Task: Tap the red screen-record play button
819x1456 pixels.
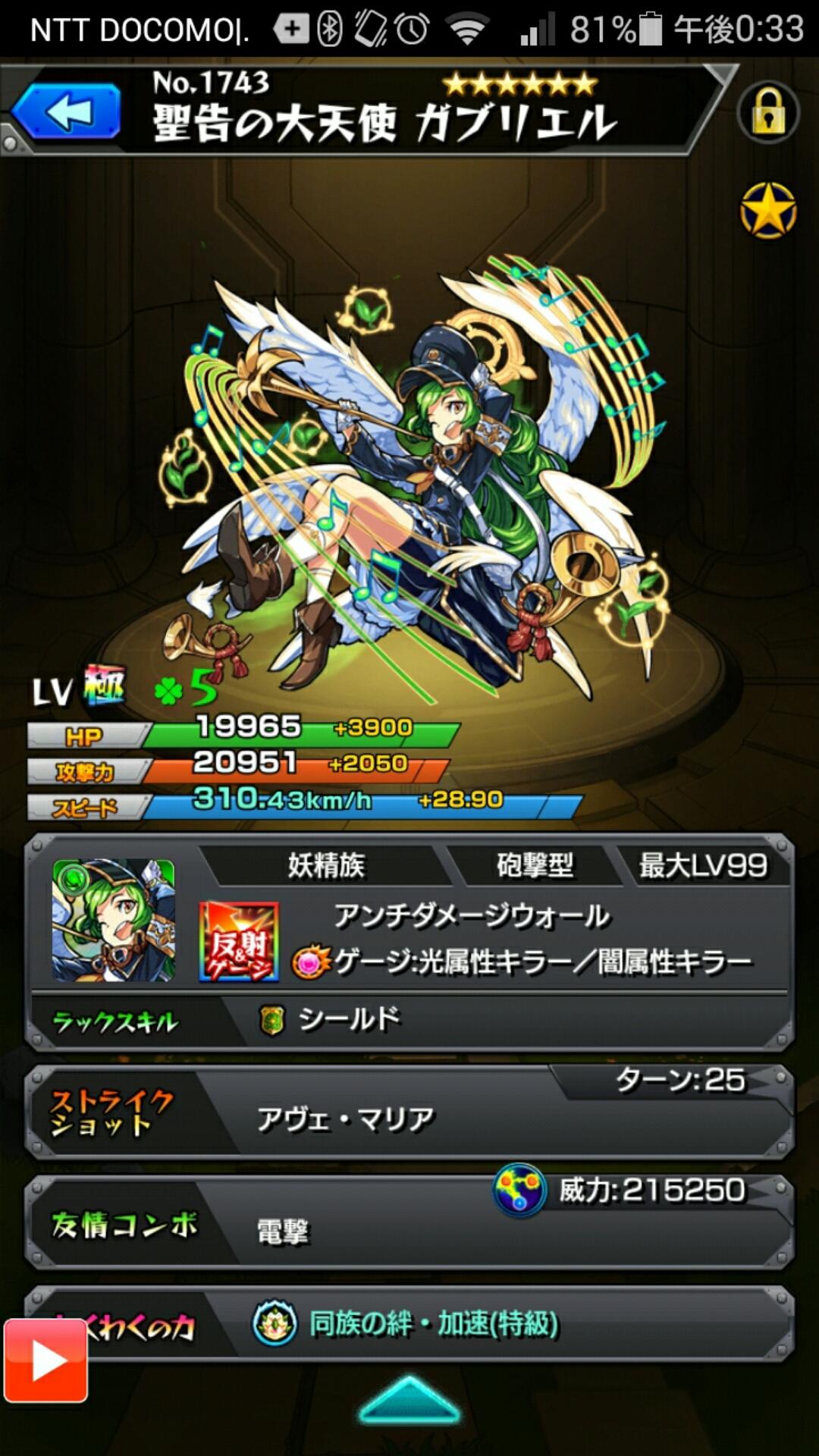Action: (46, 1360)
